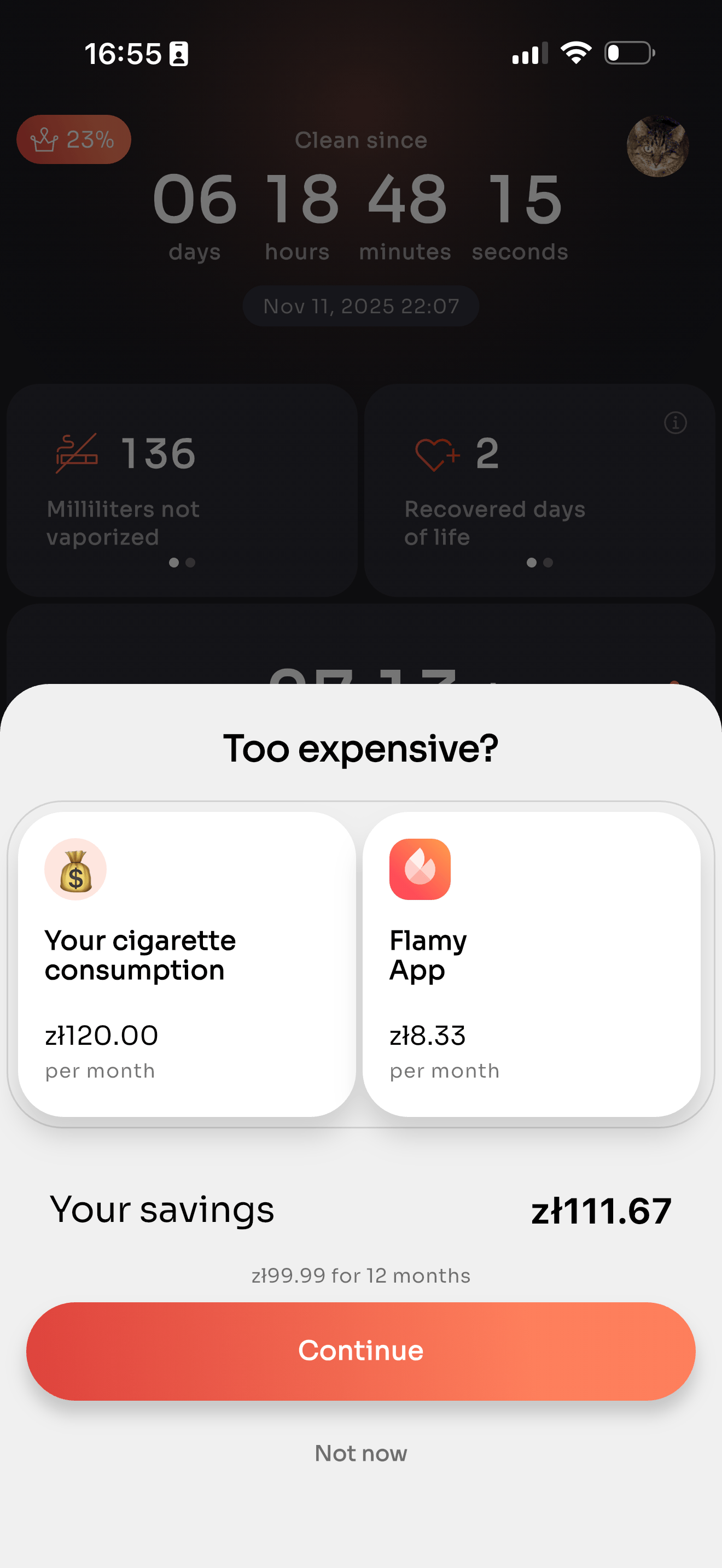Select the Your cigarette consumption card
The image size is (722, 1568).
pyautogui.click(x=188, y=966)
